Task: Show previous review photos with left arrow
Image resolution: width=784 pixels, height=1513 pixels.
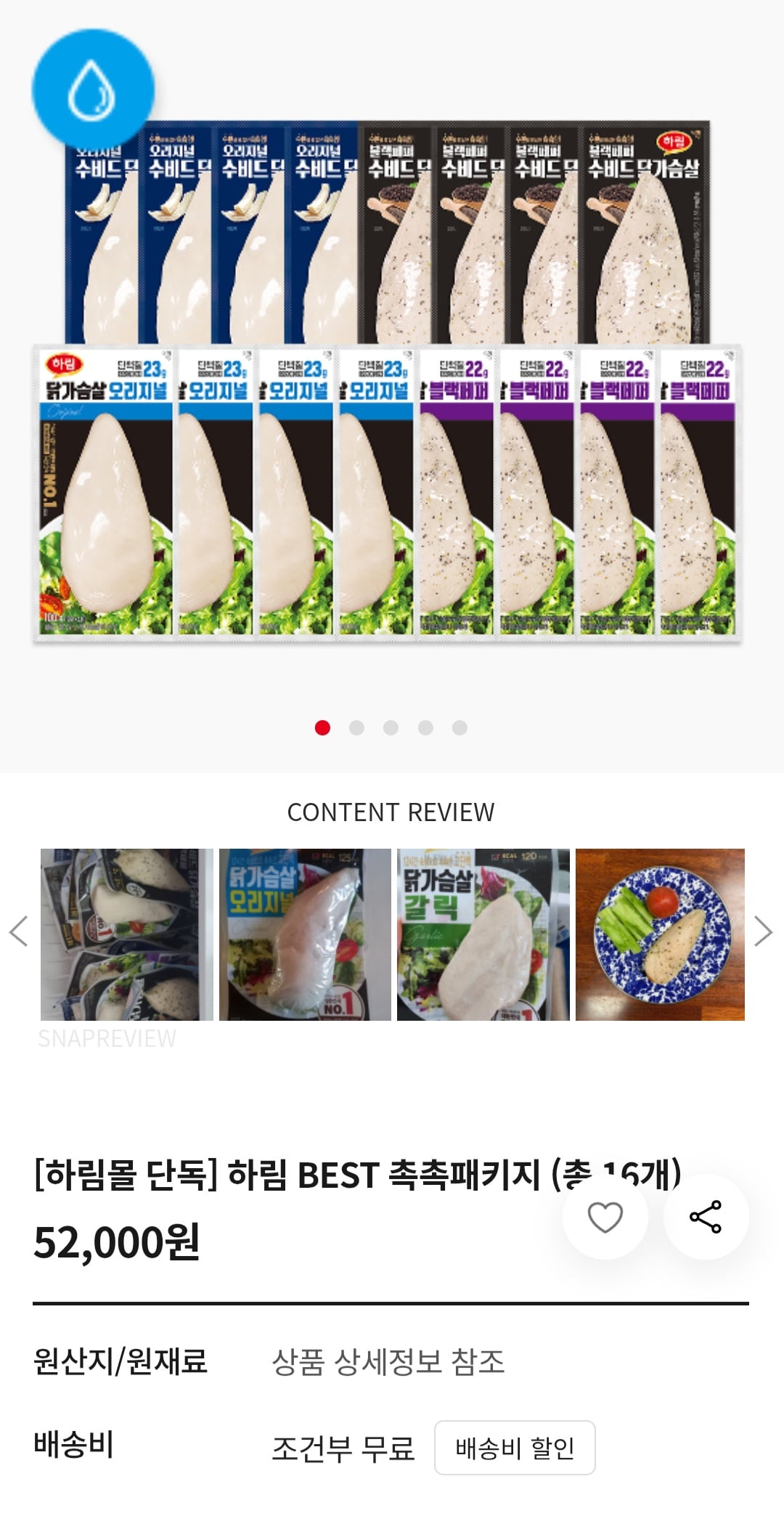Action: [19, 931]
